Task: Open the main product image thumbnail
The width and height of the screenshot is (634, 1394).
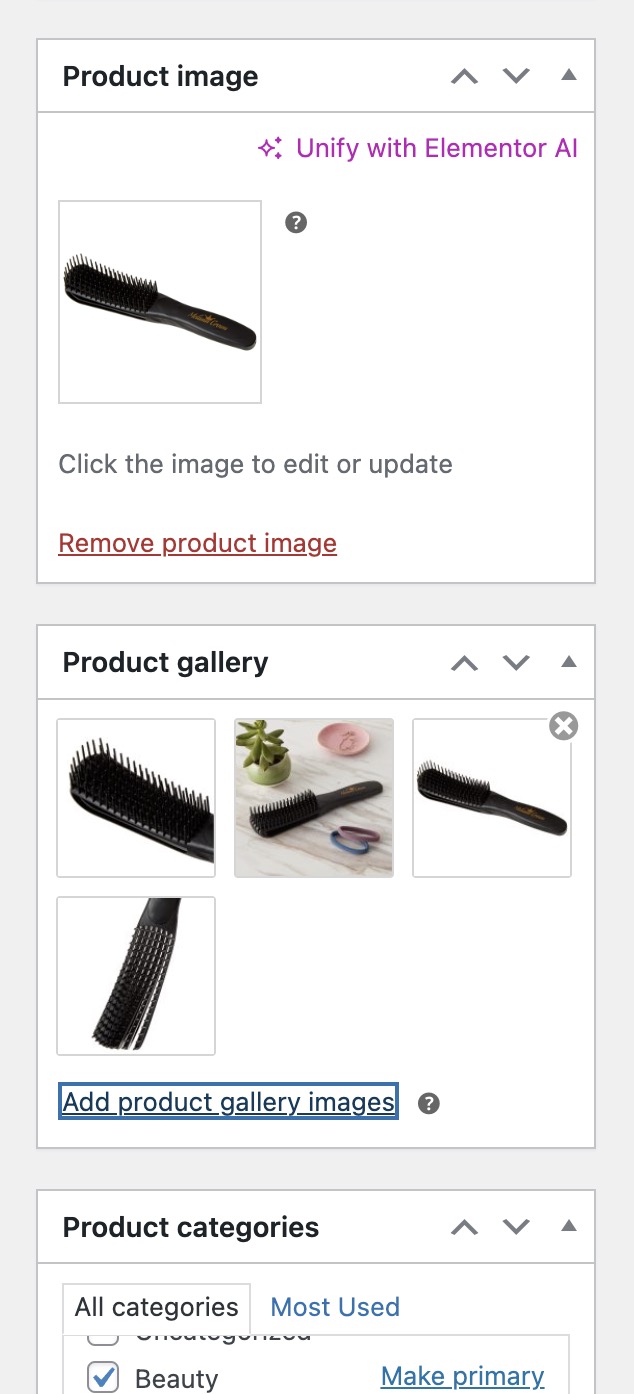Action: (x=160, y=302)
